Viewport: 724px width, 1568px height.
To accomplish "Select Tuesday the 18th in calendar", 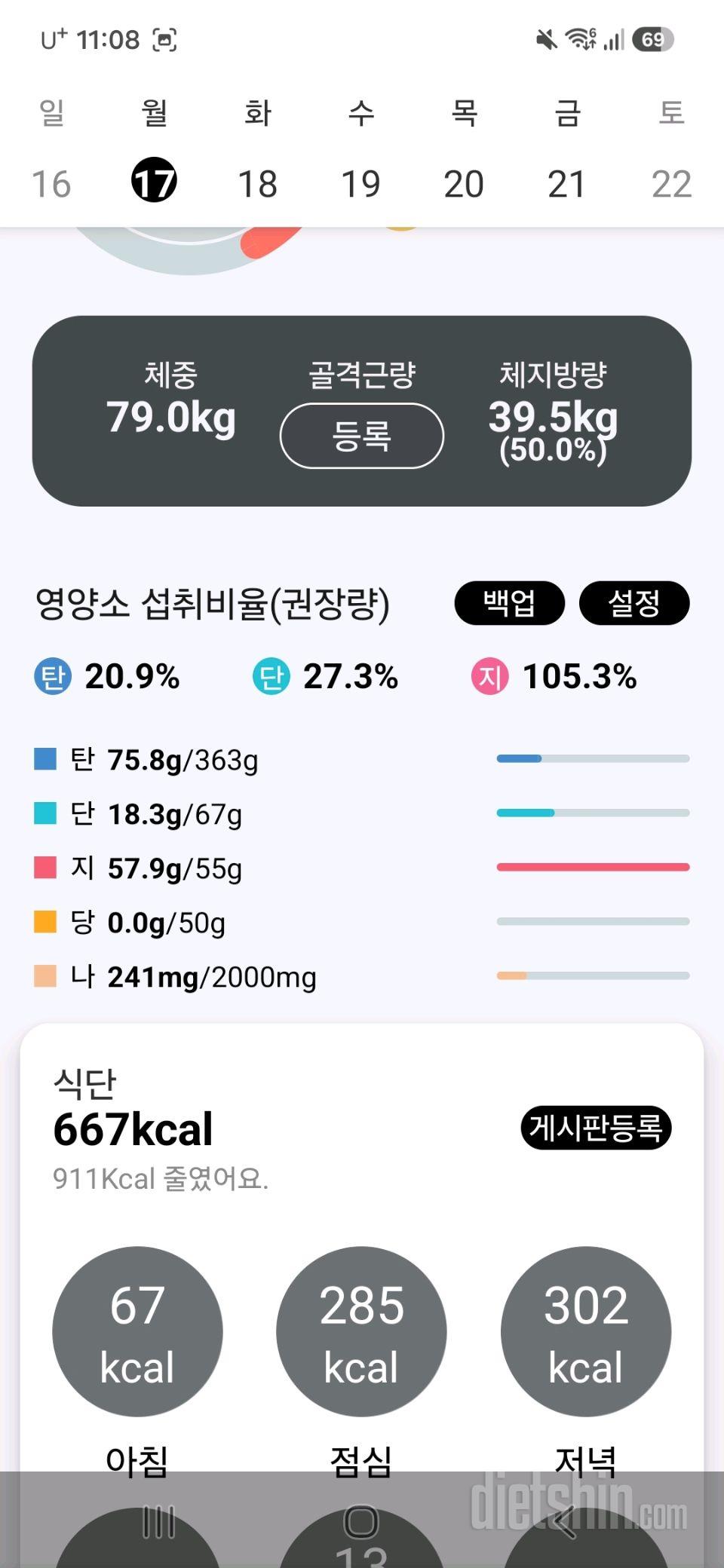I will [x=258, y=183].
